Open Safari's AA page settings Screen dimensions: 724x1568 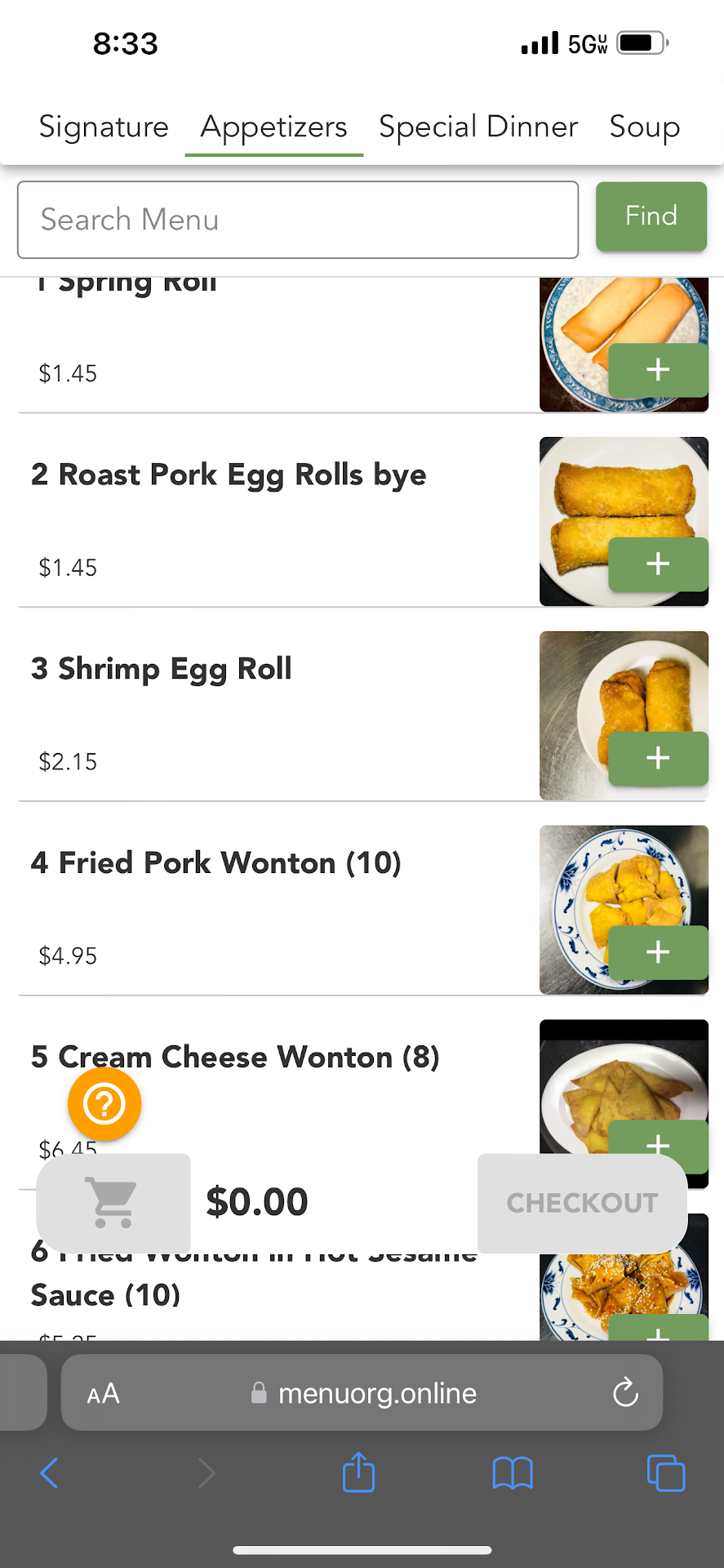click(104, 1393)
